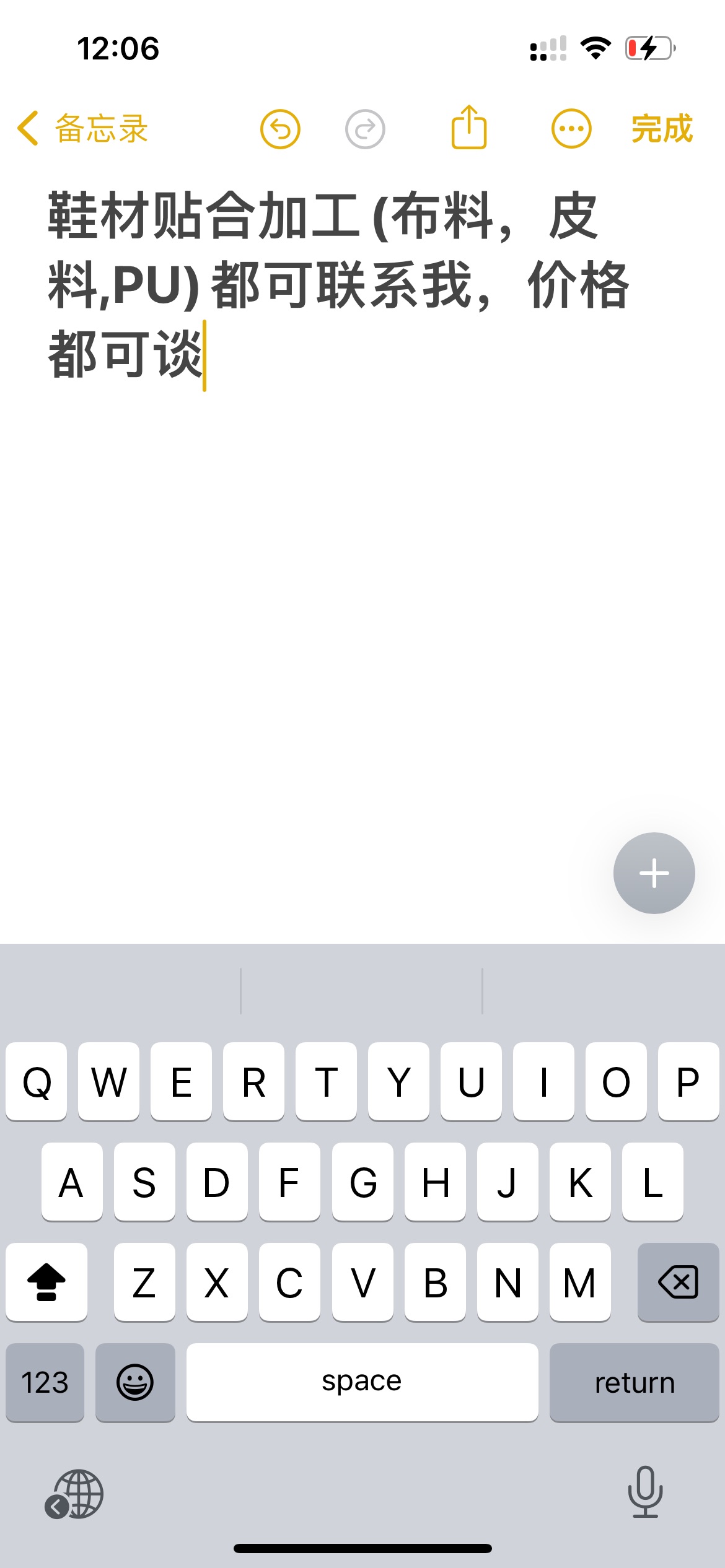This screenshot has height=1568, width=725.
Task: Open the emoji keyboard
Action: click(135, 1382)
